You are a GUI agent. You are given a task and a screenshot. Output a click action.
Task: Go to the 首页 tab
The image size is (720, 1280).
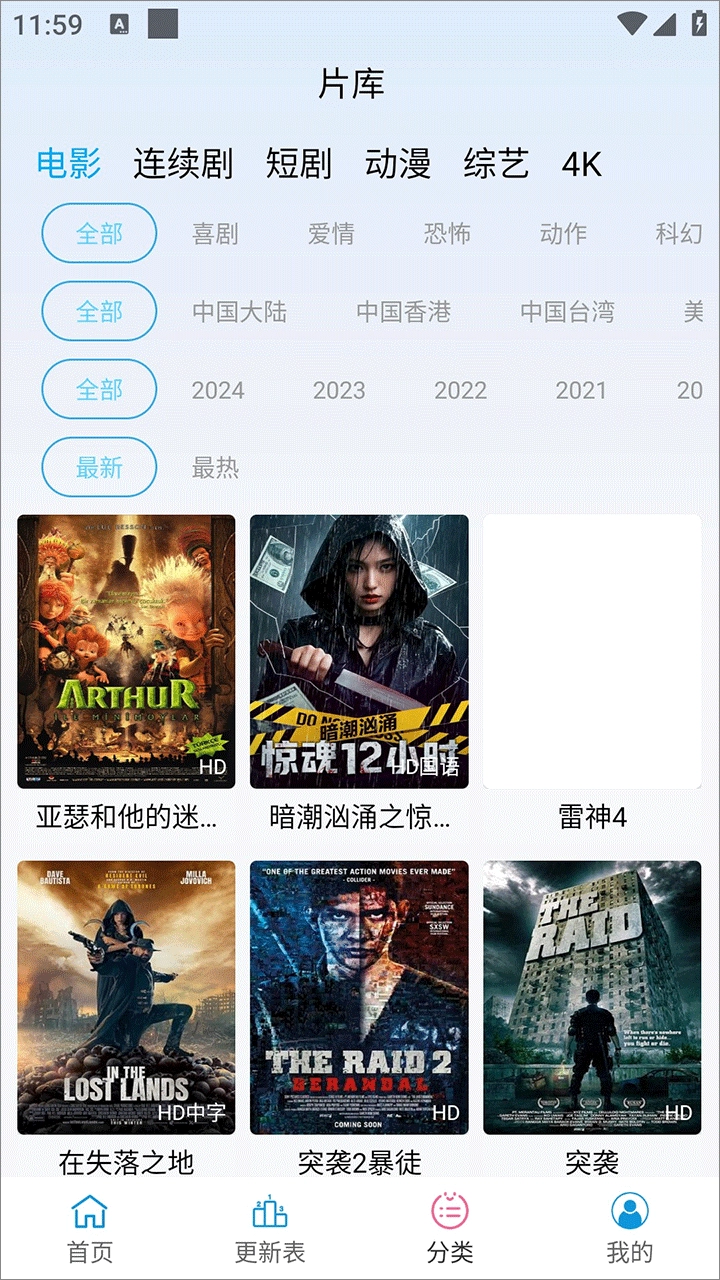click(90, 1228)
